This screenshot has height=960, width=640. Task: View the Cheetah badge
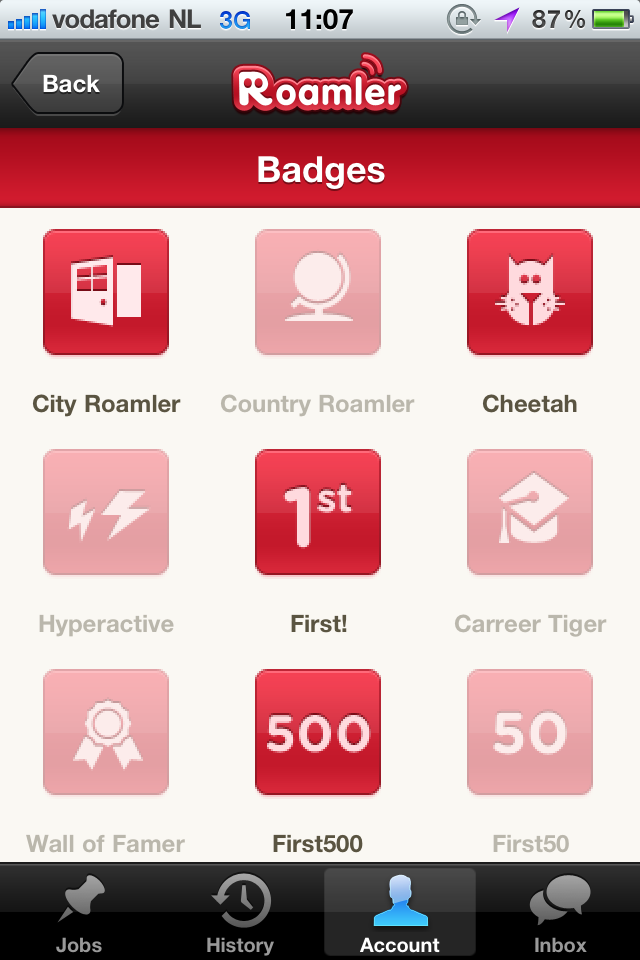point(530,292)
